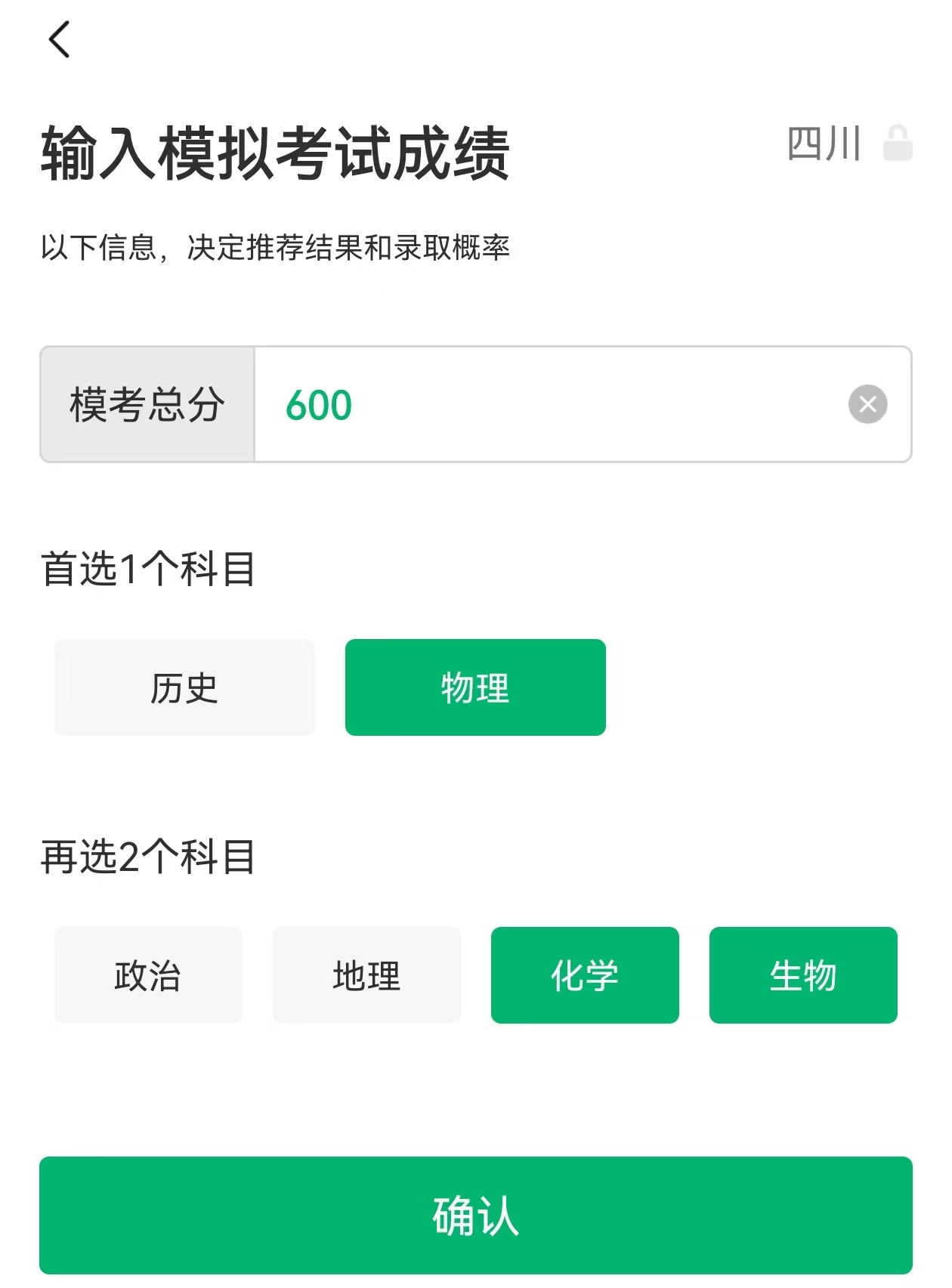Tap the 确认 button
952x1288 pixels.
(x=476, y=1215)
